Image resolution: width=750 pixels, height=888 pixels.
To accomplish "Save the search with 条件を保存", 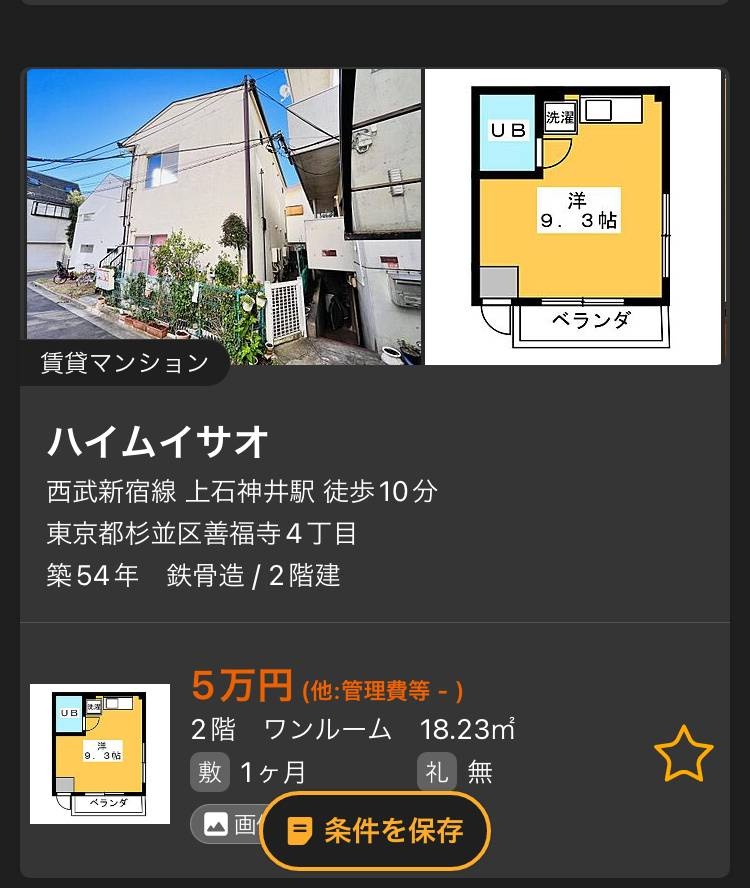I will tap(375, 830).
